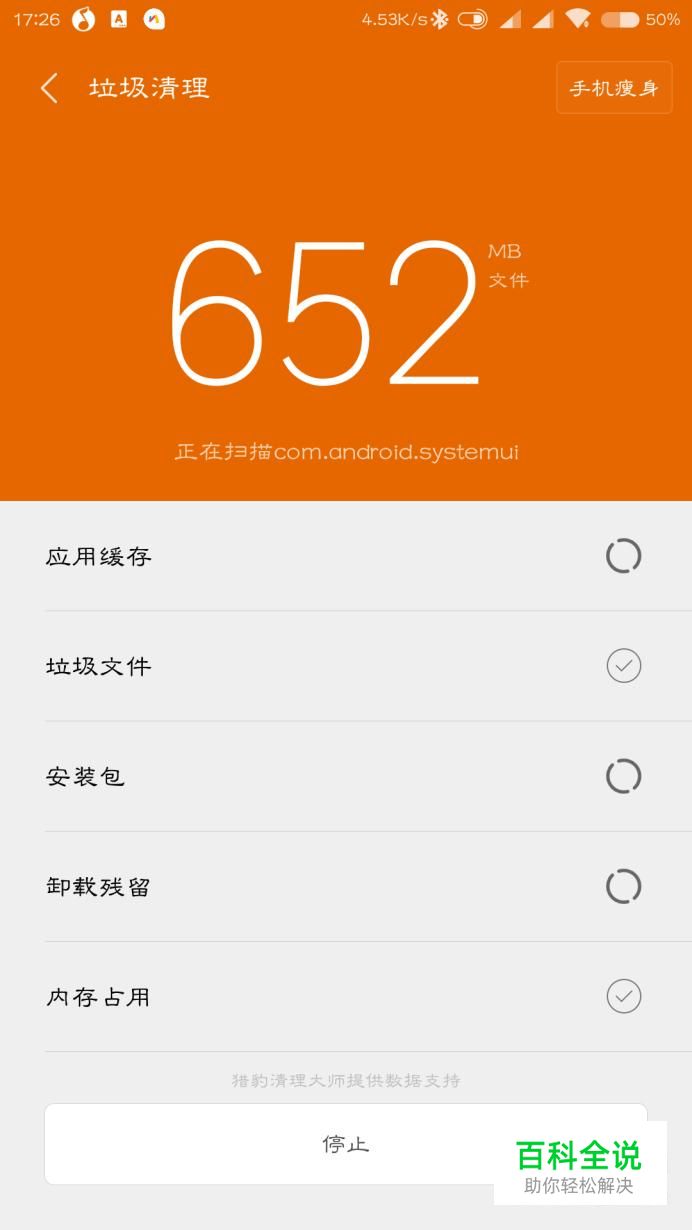Open 手机瘦身 feature
Viewport: 692px width, 1230px height.
[613, 88]
